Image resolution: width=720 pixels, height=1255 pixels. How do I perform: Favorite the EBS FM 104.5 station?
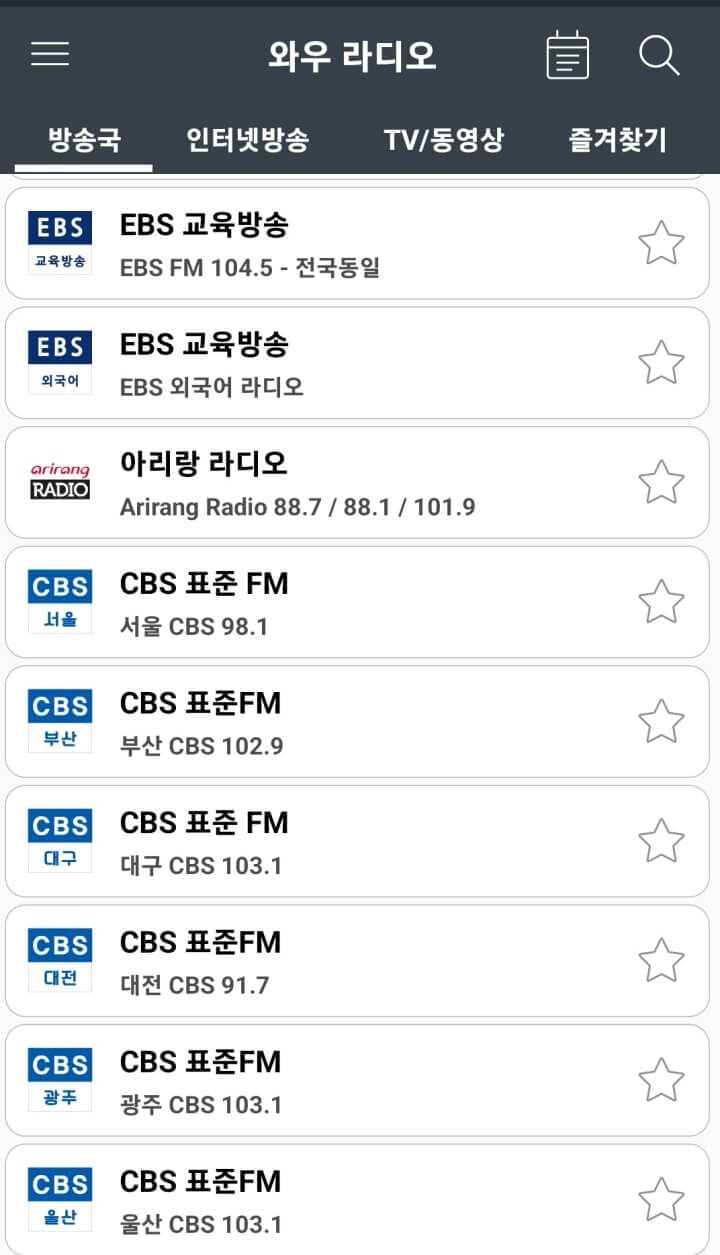661,242
